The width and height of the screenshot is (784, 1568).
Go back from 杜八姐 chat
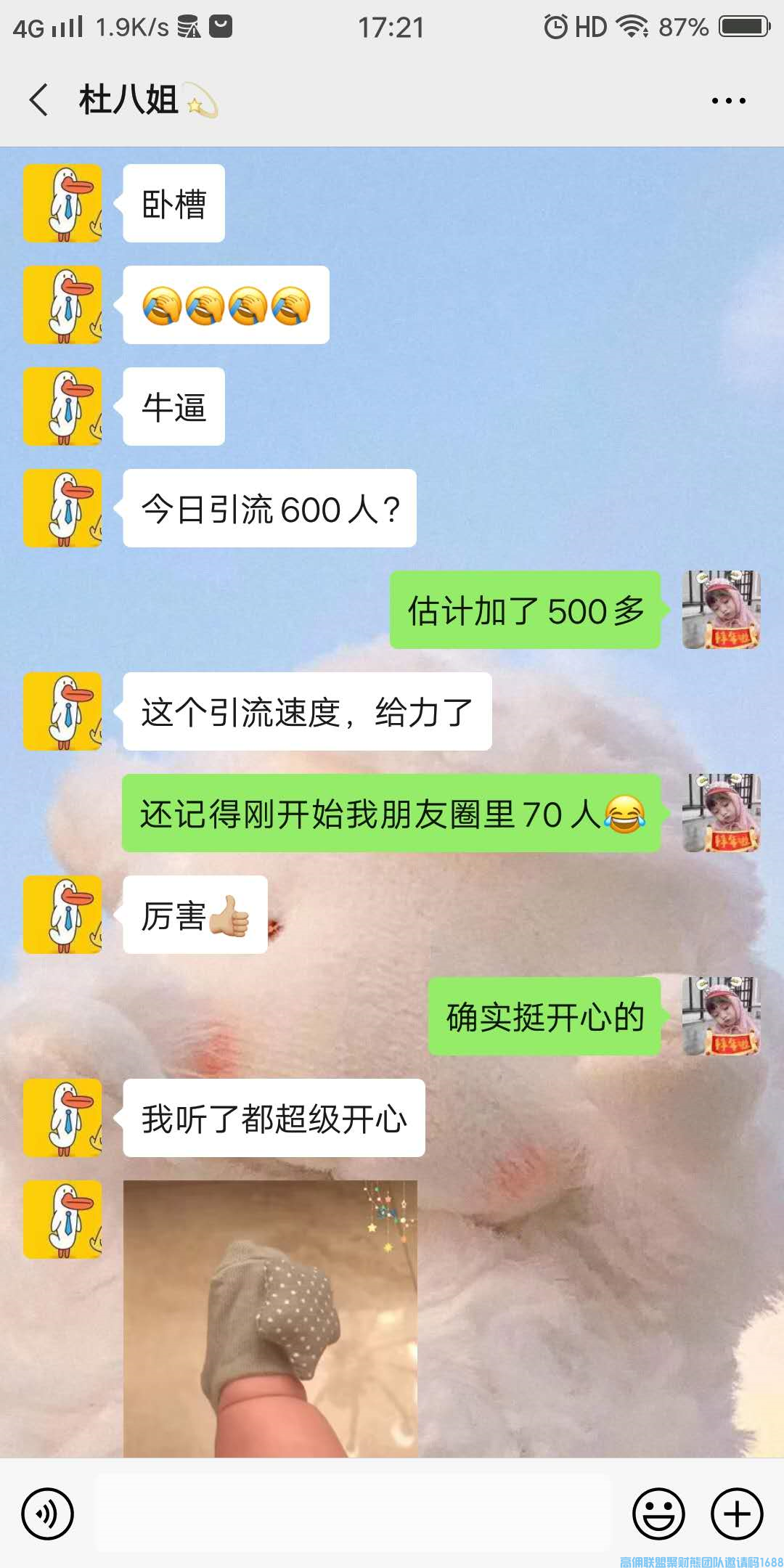(39, 100)
